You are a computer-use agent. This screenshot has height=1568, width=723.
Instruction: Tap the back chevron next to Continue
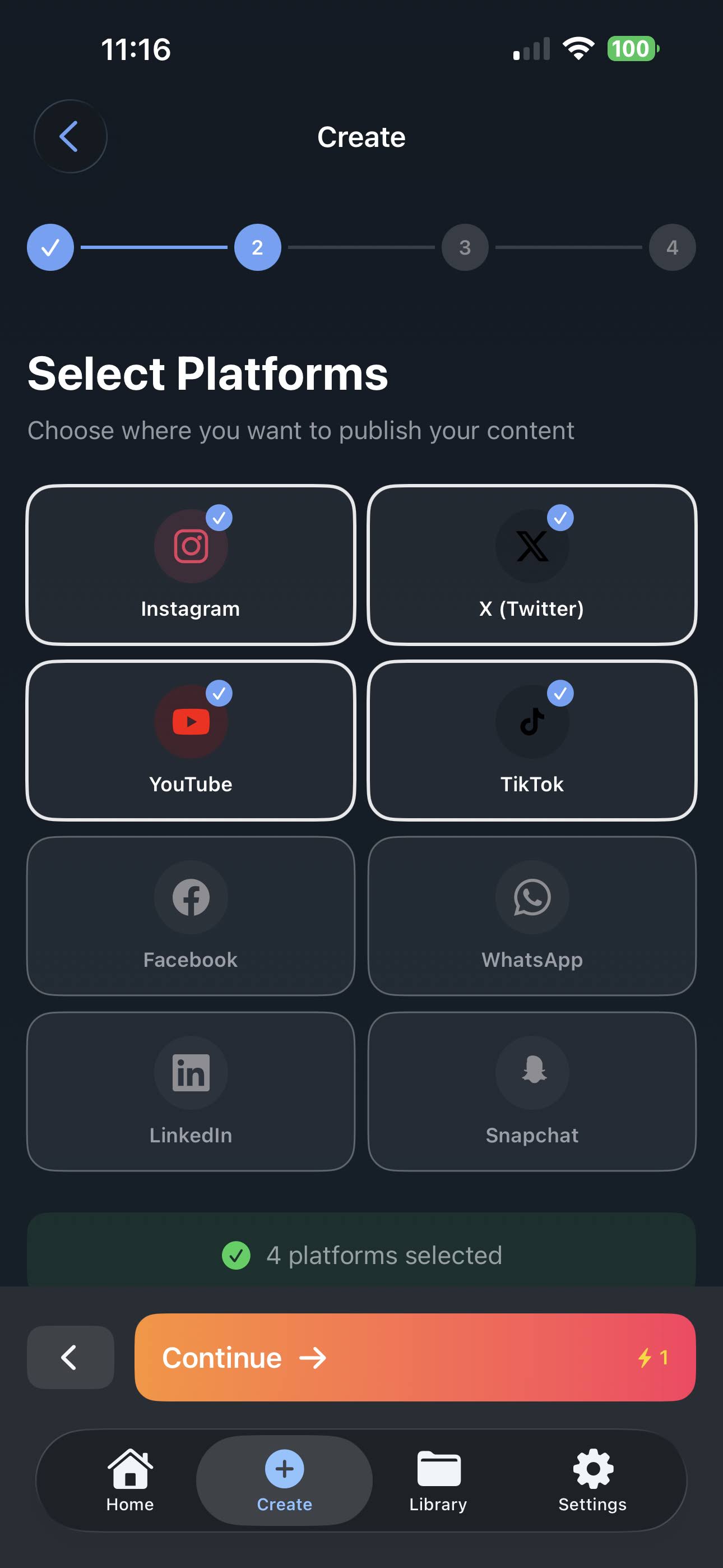click(x=69, y=1358)
